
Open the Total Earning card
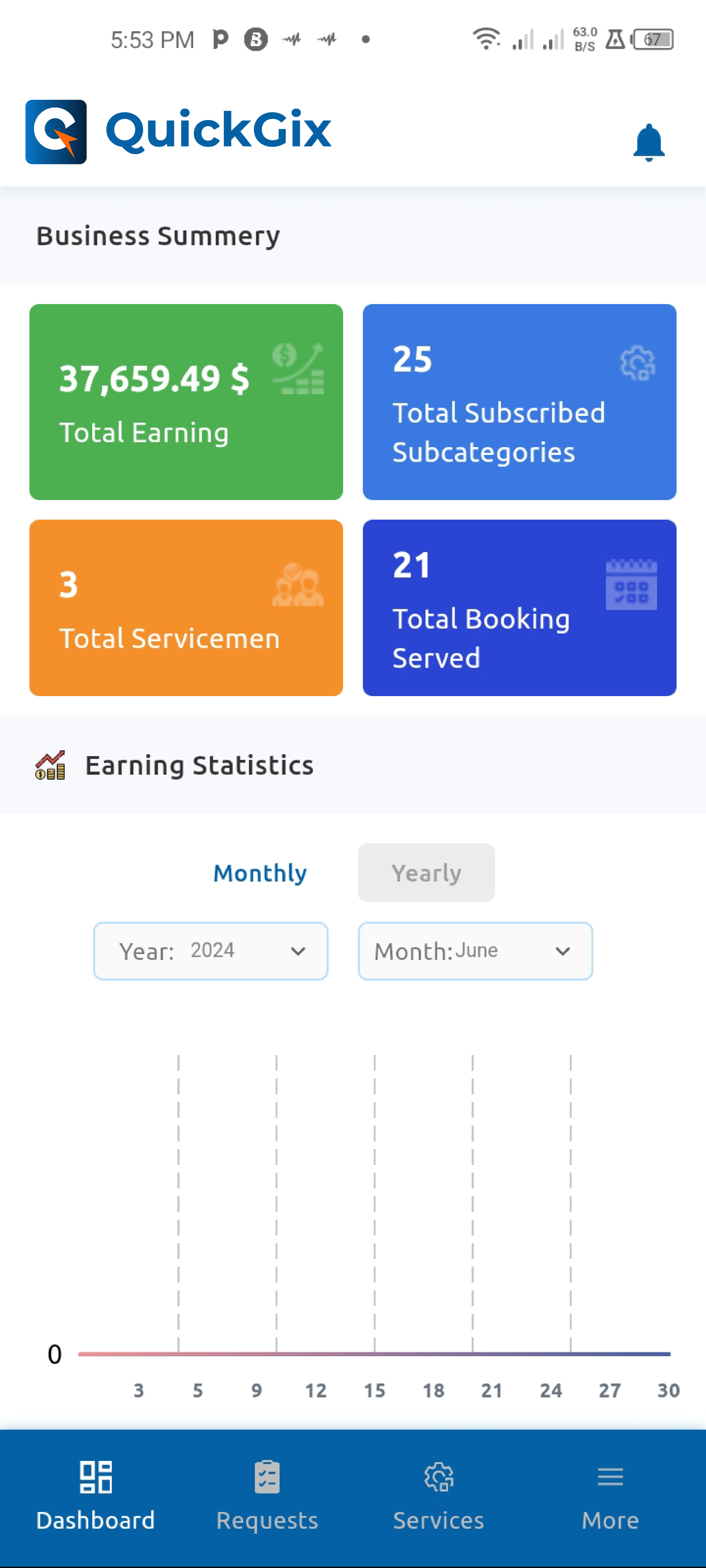tap(186, 402)
